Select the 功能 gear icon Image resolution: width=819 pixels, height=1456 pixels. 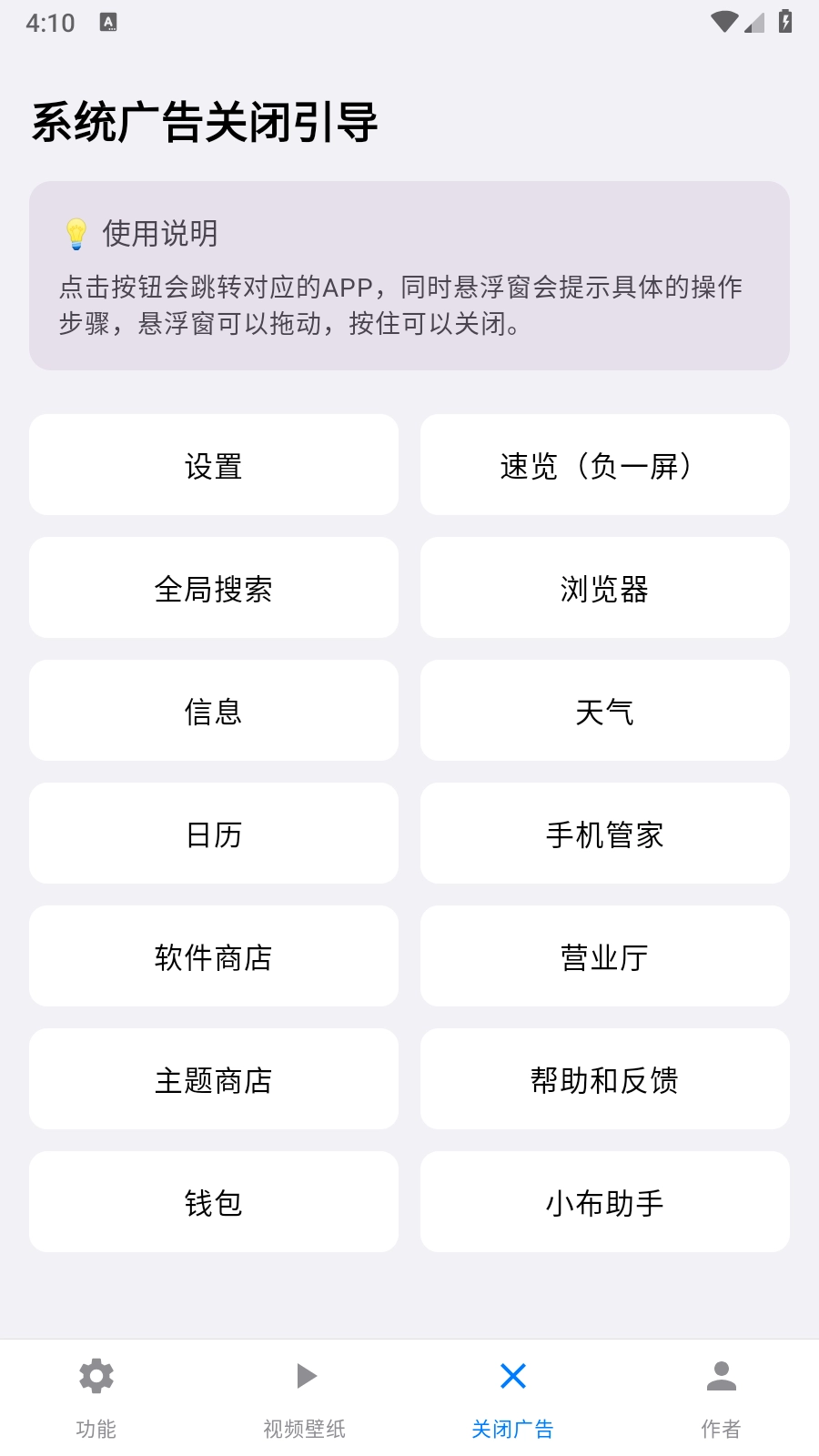(96, 1376)
